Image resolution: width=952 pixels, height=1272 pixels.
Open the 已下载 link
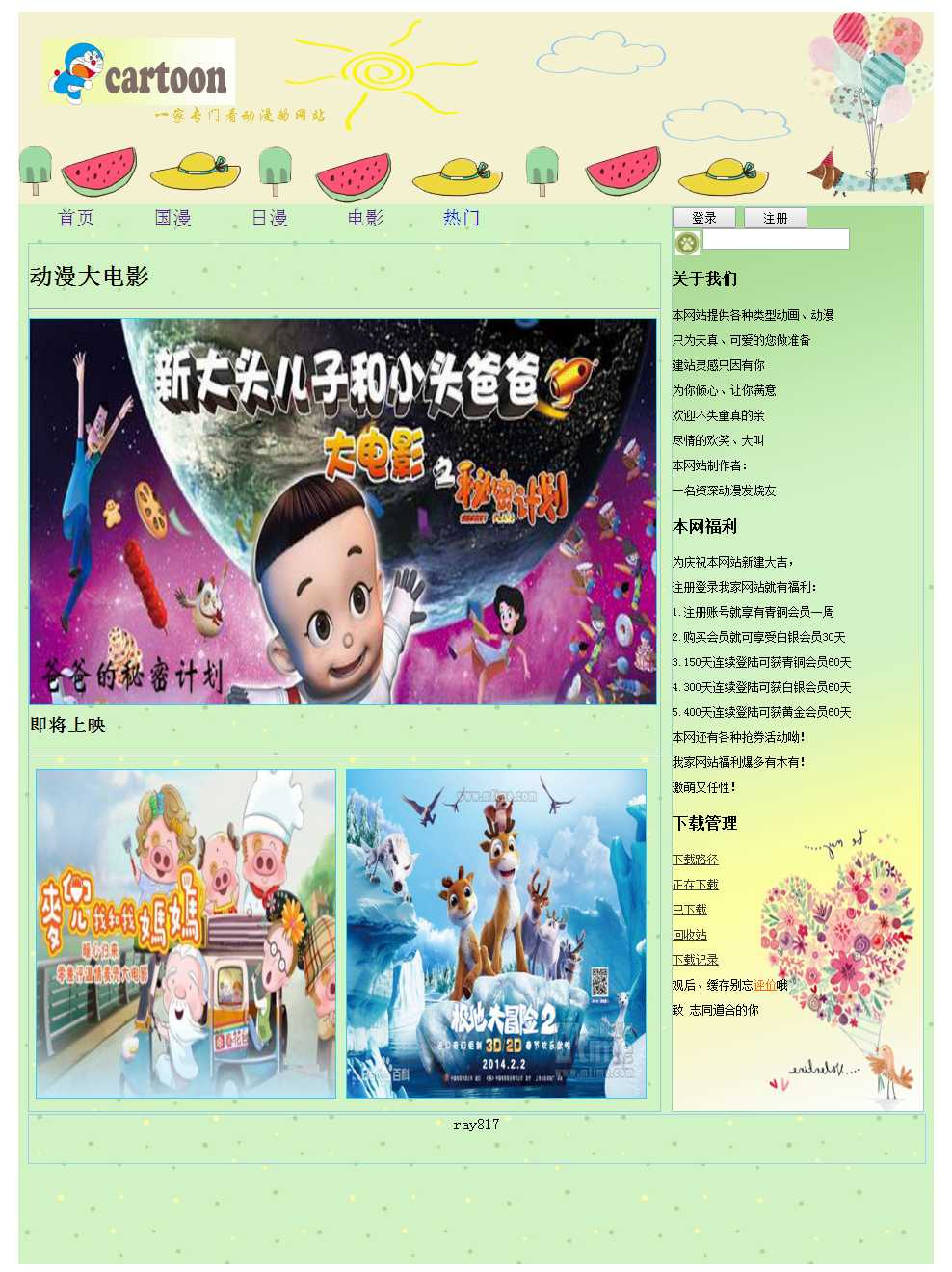click(x=689, y=910)
